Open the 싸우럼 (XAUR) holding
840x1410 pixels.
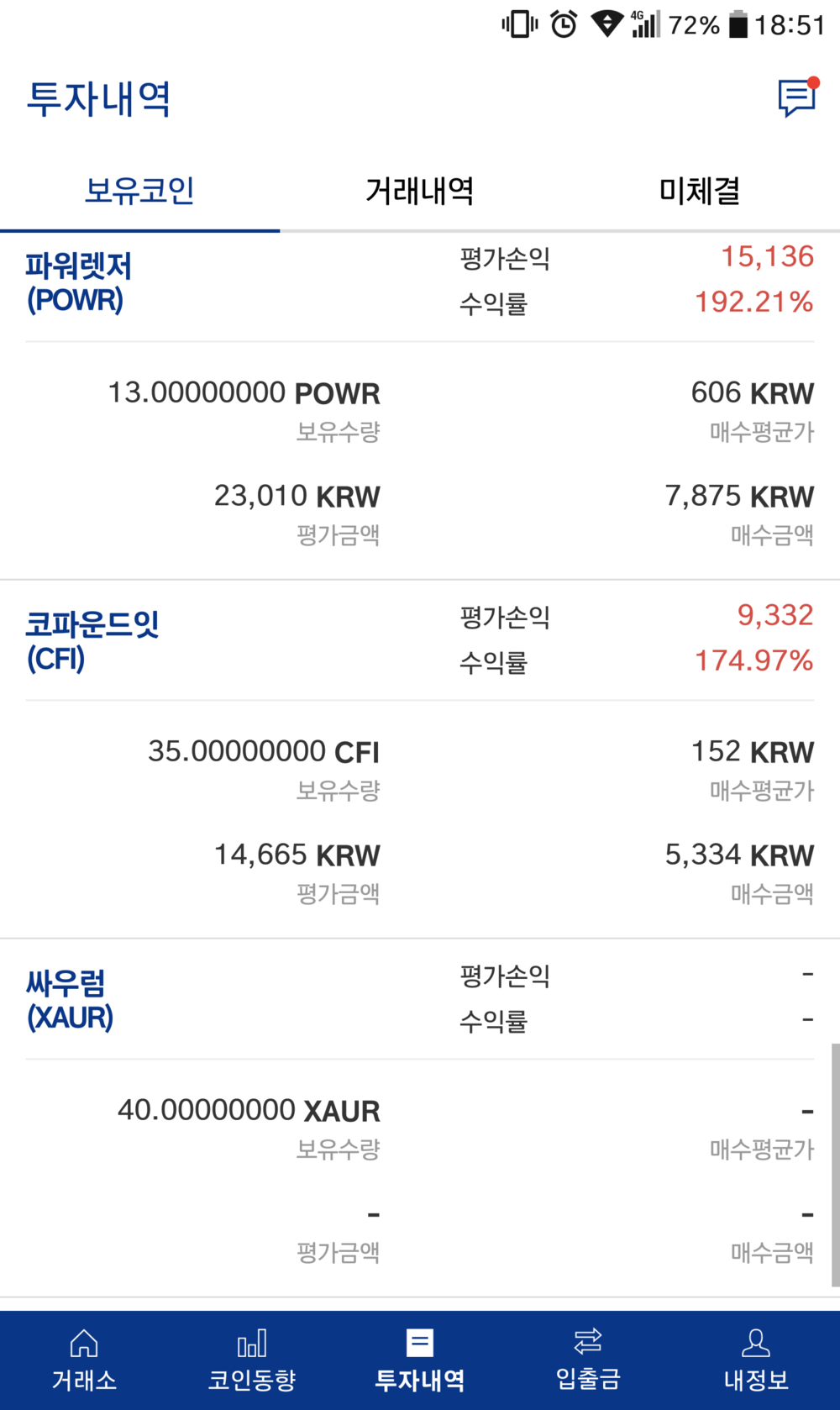(70, 1000)
